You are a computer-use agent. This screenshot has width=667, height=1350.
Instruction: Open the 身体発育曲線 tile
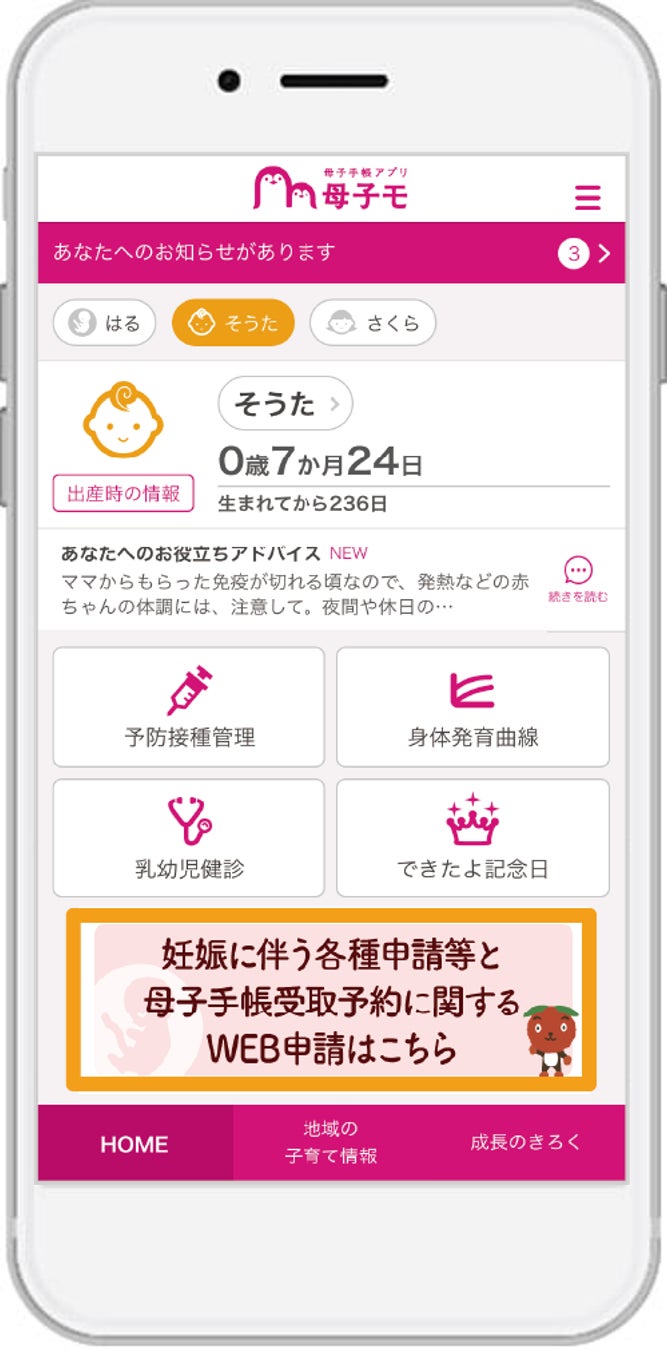(x=473, y=707)
